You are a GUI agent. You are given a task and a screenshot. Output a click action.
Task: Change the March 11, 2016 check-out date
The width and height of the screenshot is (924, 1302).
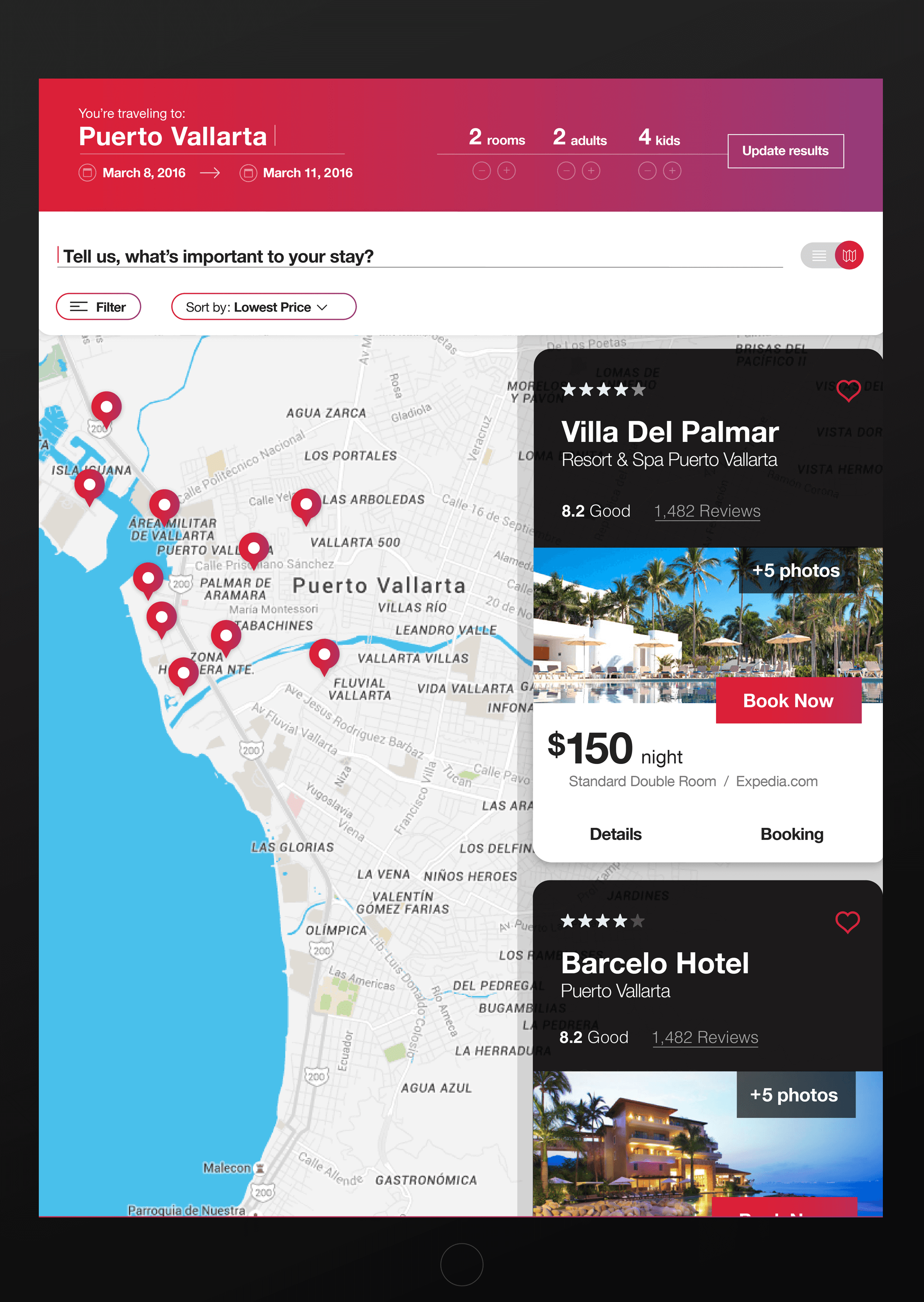(x=307, y=173)
